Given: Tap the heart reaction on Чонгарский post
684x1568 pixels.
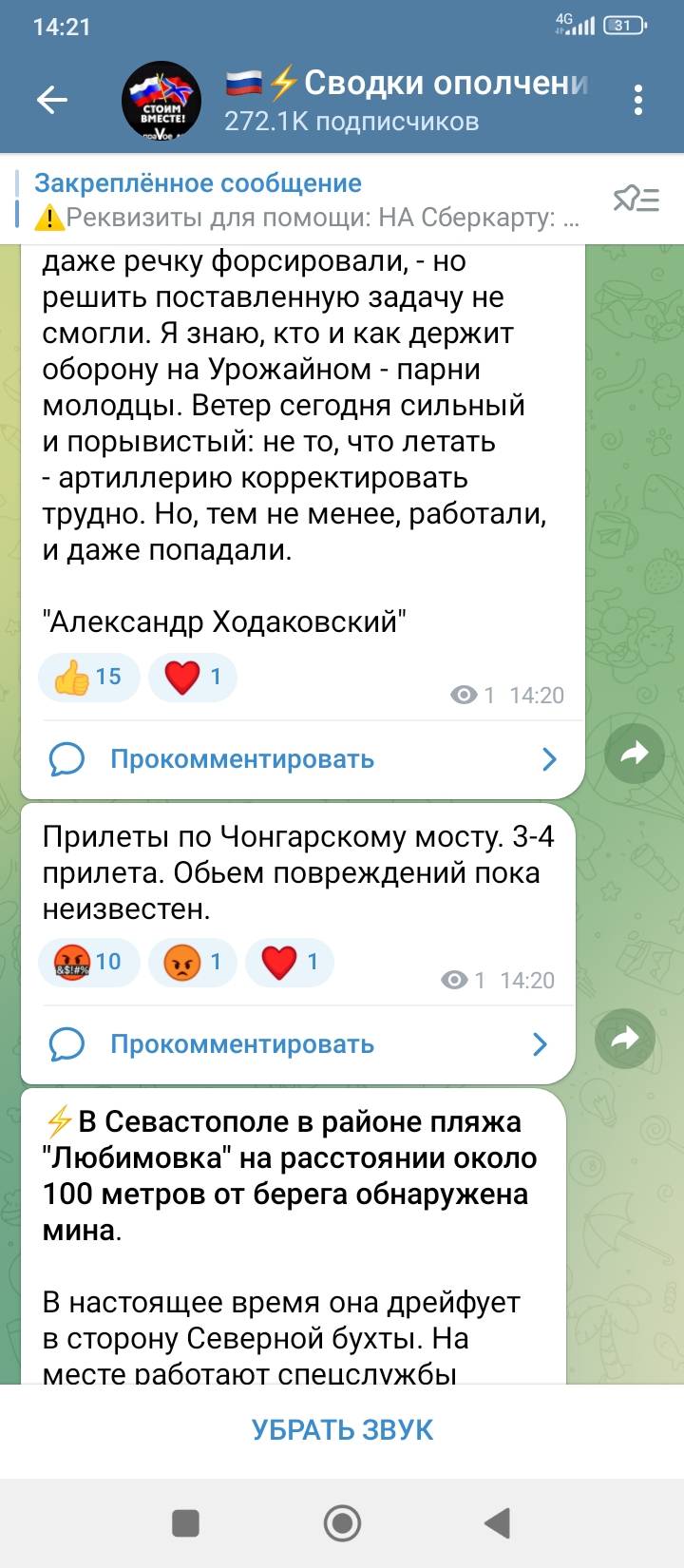Looking at the screenshot, I should point(289,962).
